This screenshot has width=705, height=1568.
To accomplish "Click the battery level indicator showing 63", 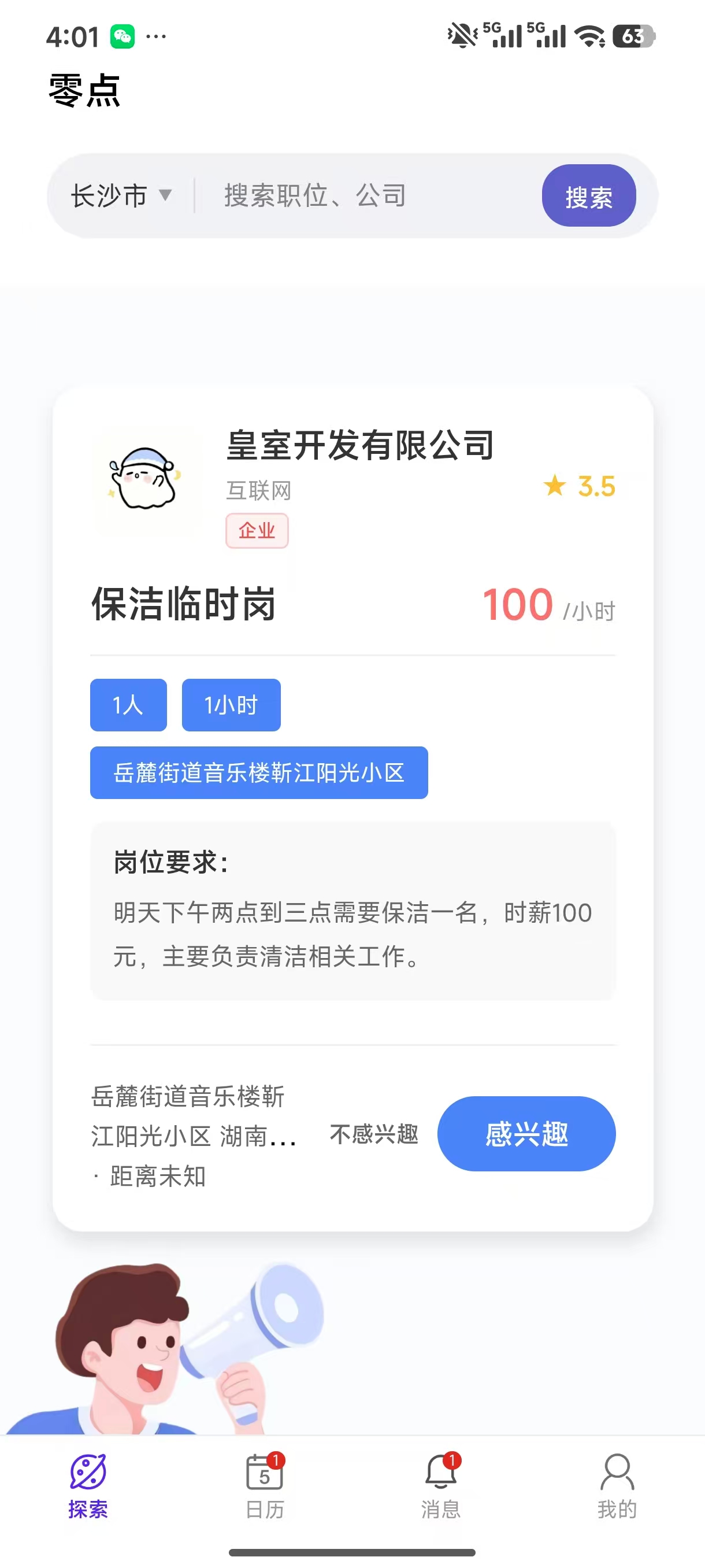I will [x=633, y=36].
